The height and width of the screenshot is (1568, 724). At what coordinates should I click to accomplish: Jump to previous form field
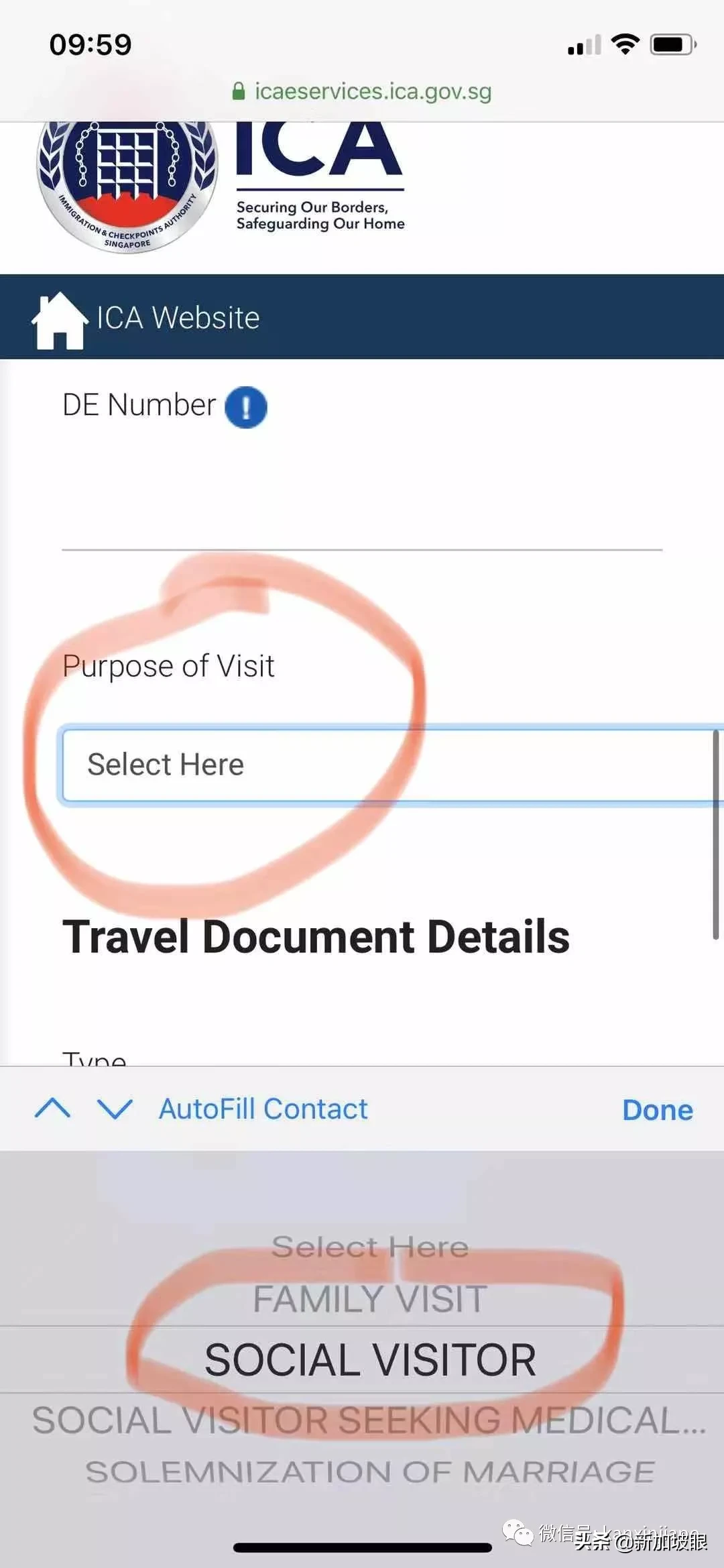coord(52,1109)
